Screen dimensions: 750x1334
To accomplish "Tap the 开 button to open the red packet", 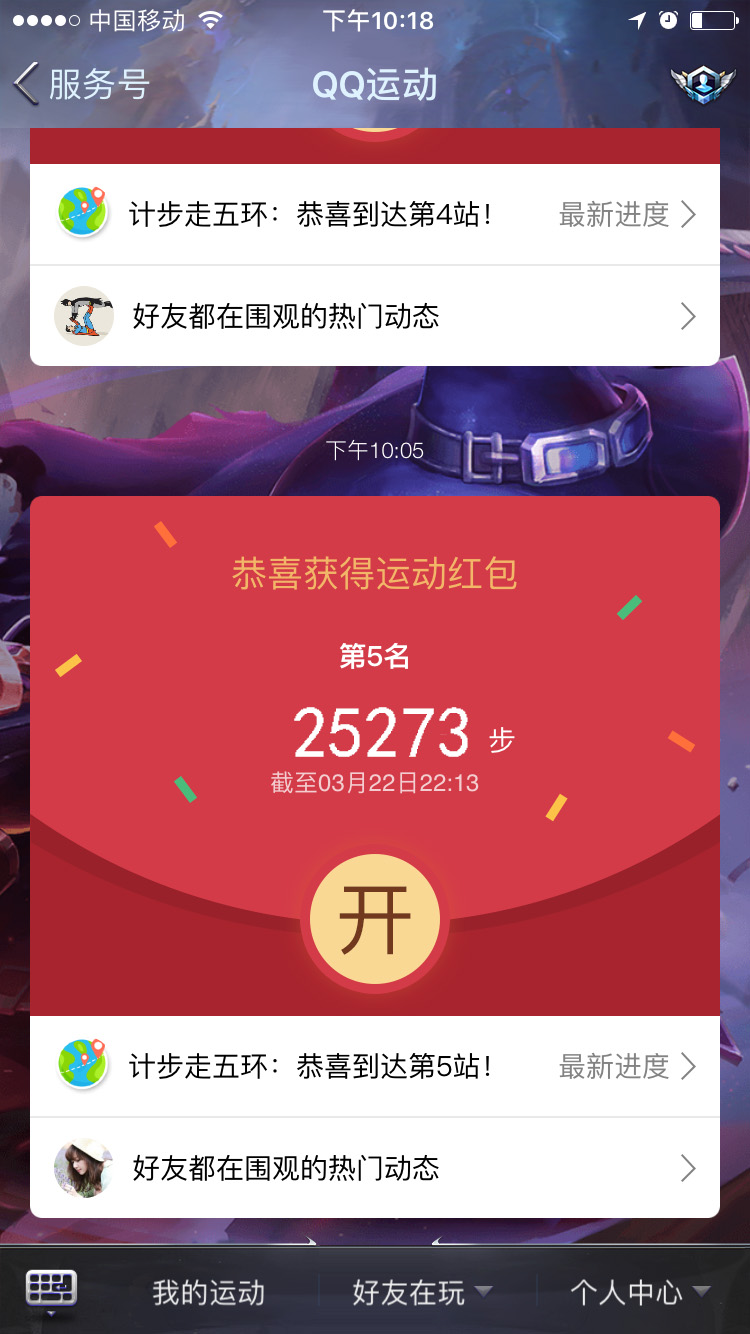I will click(375, 918).
